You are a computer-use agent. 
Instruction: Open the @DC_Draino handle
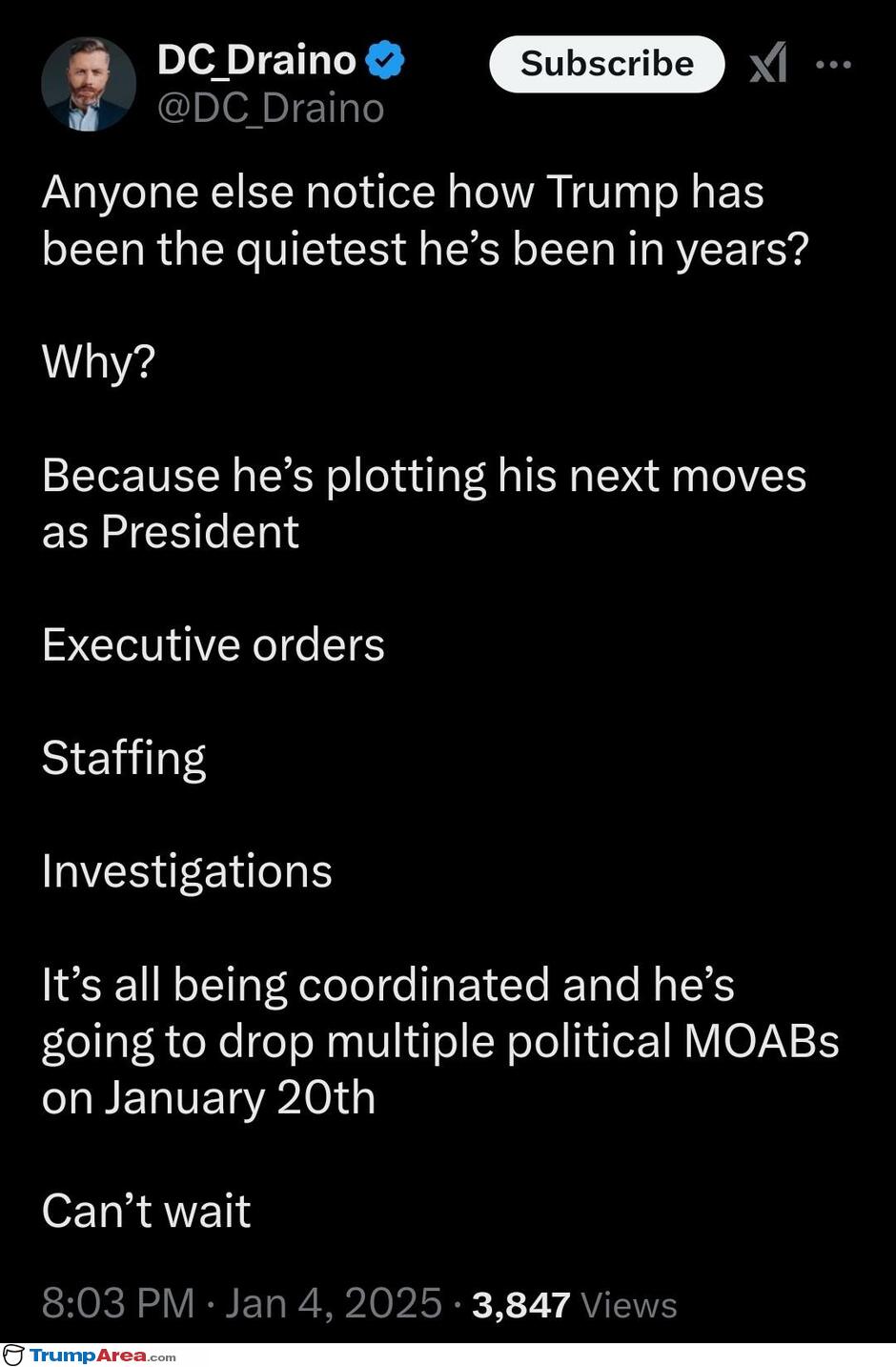[x=271, y=109]
